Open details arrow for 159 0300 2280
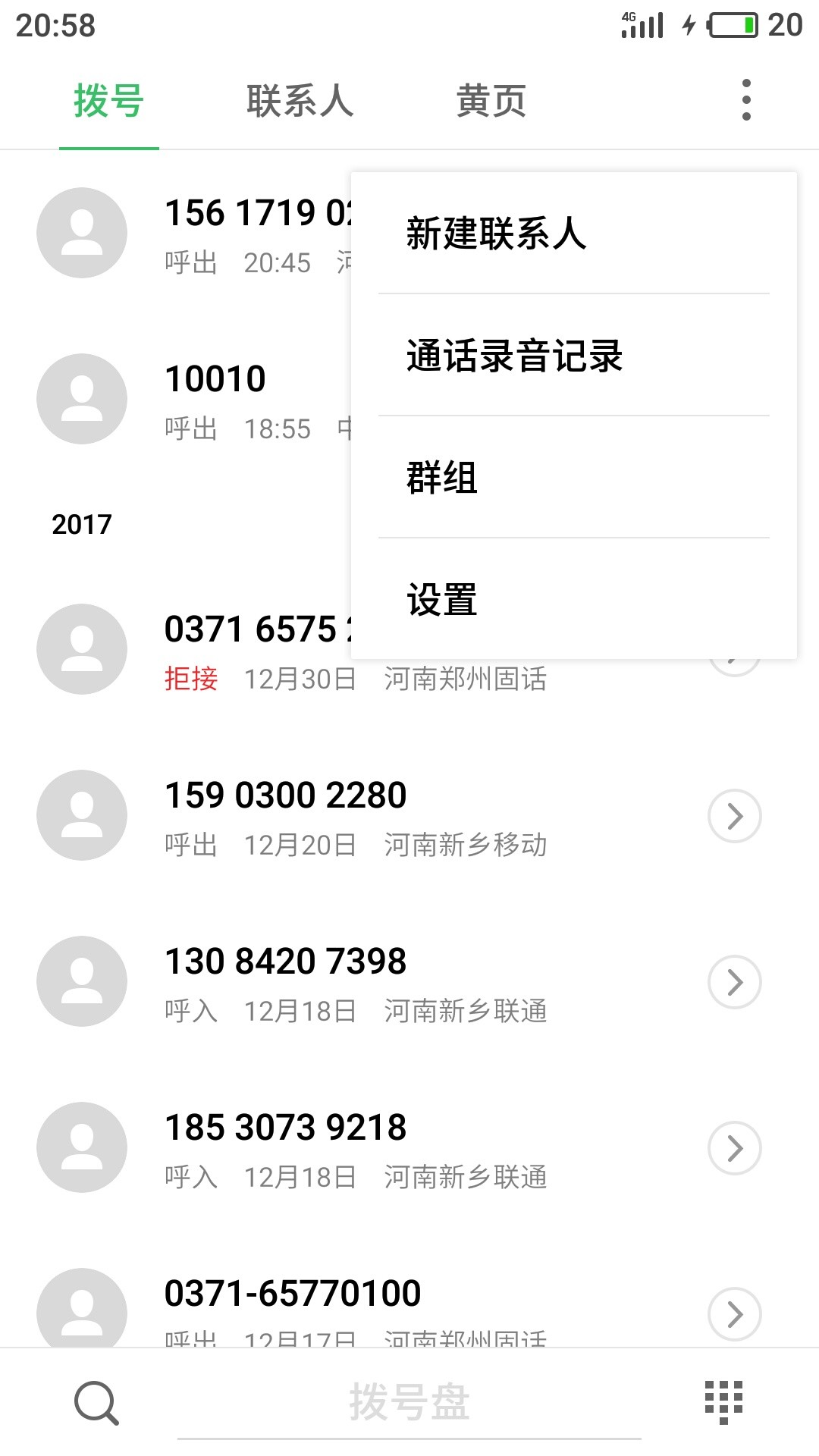This screenshot has height=1456, width=819. [x=735, y=816]
